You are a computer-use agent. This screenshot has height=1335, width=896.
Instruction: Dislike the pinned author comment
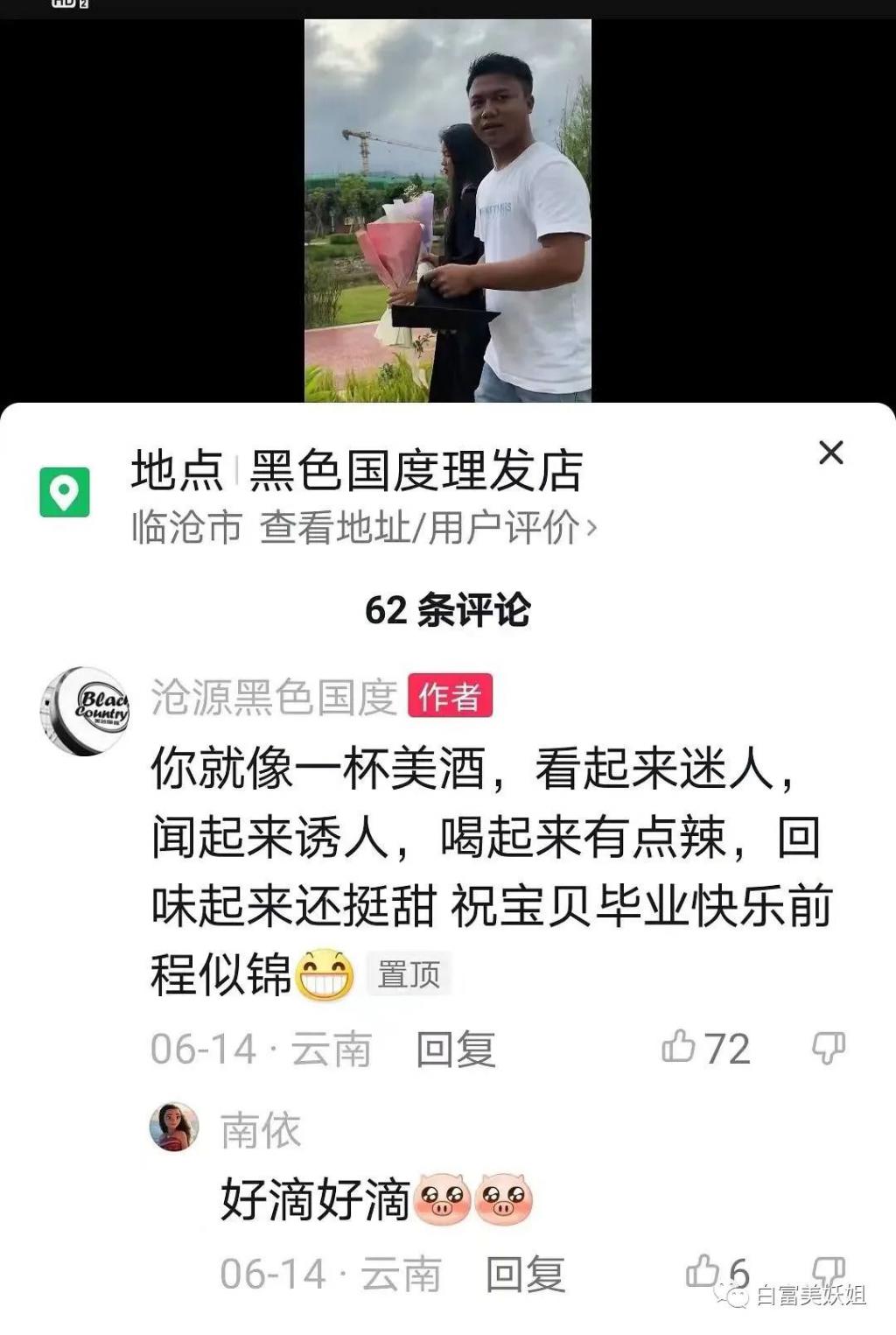(x=828, y=1047)
